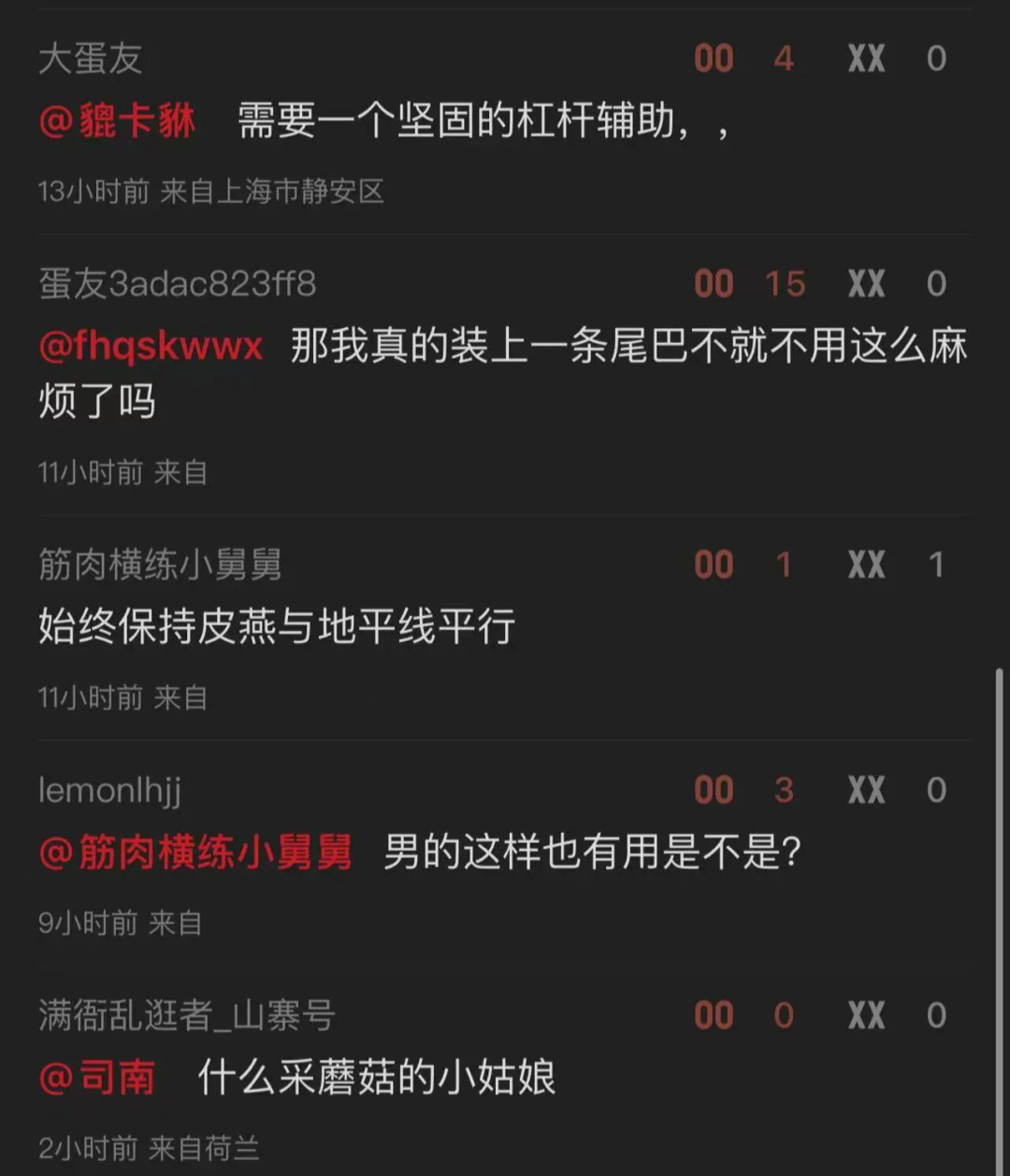This screenshot has width=1010, height=1176.
Task: Open the @司南 mention link
Action: (x=97, y=1079)
